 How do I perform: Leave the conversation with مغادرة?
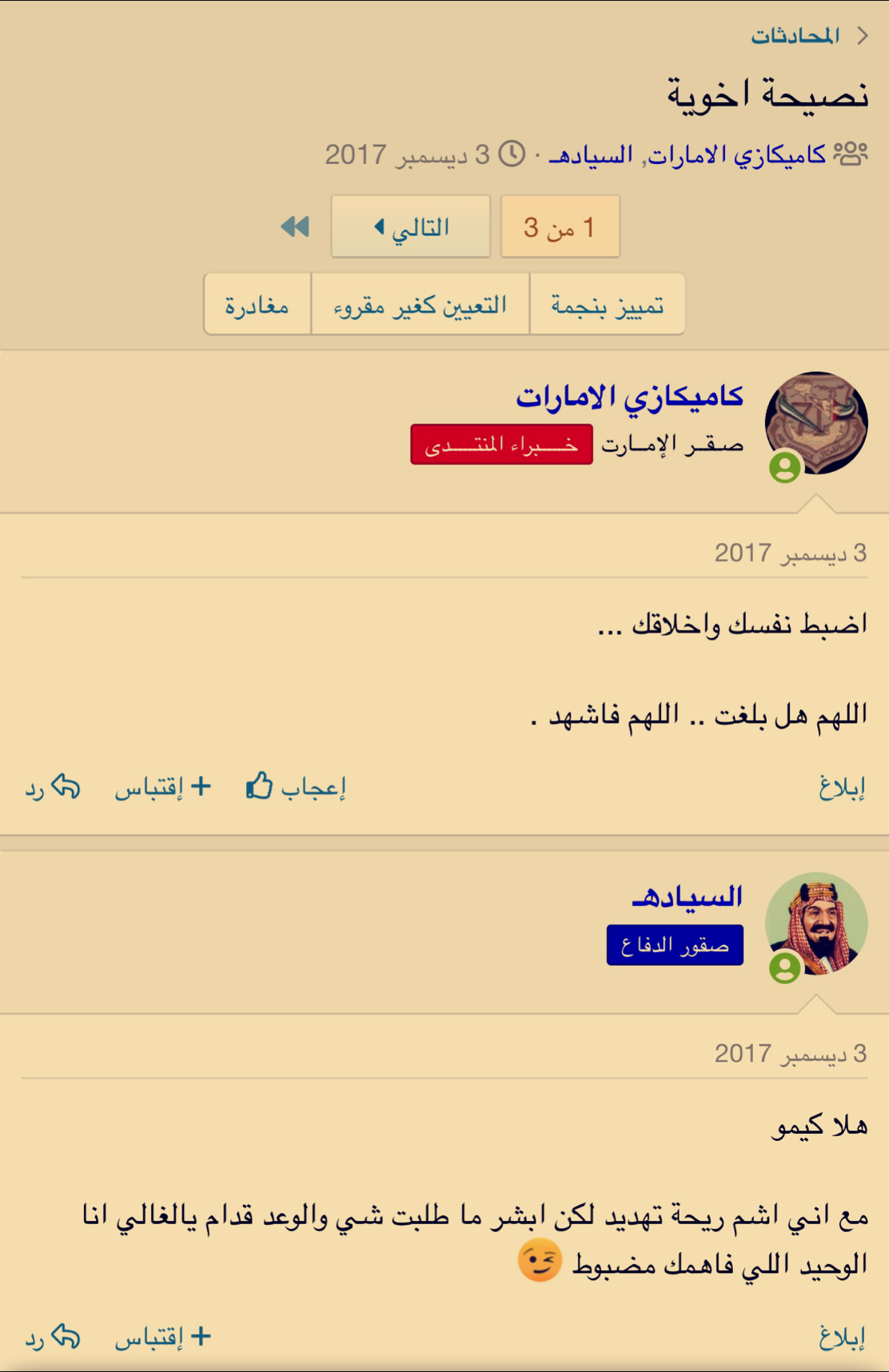tap(257, 305)
